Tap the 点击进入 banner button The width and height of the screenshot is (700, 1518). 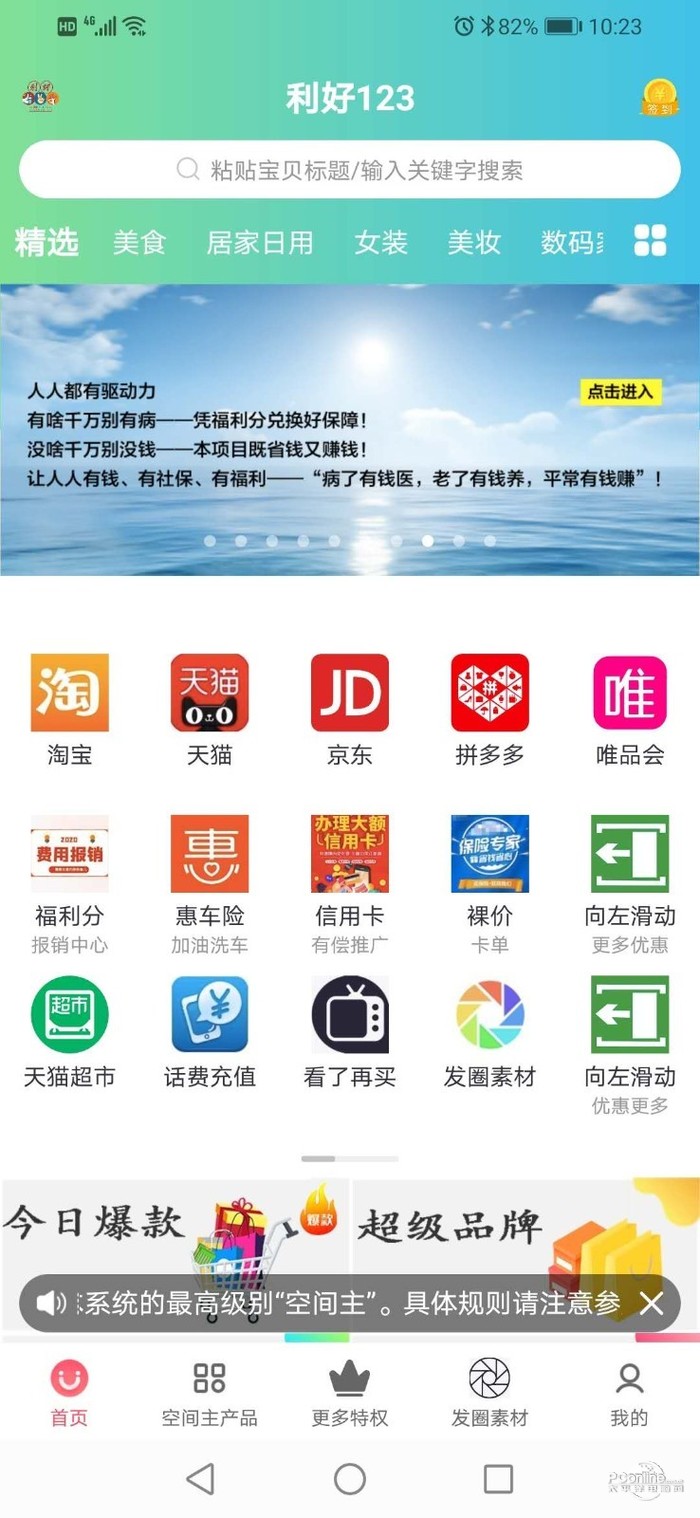620,392
